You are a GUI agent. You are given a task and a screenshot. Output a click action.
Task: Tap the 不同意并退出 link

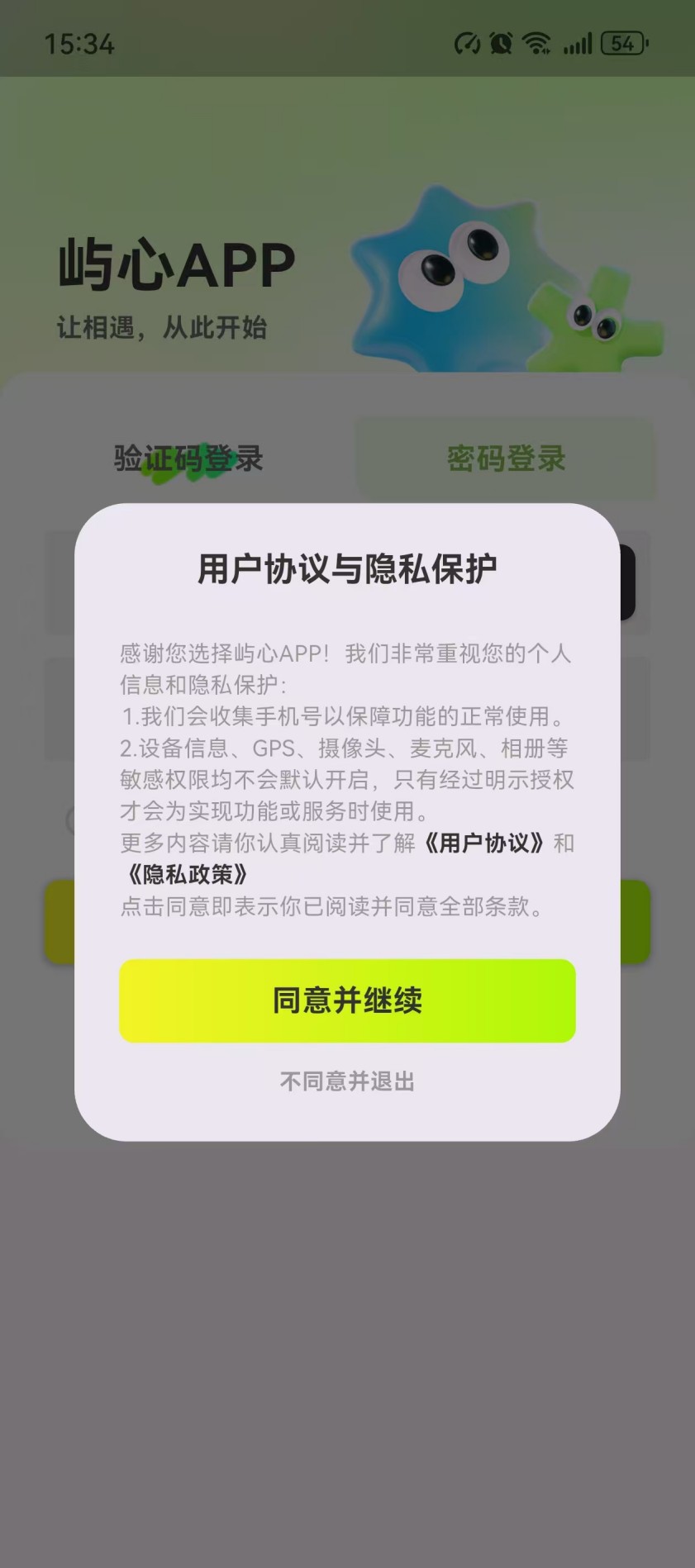pyautogui.click(x=346, y=1081)
